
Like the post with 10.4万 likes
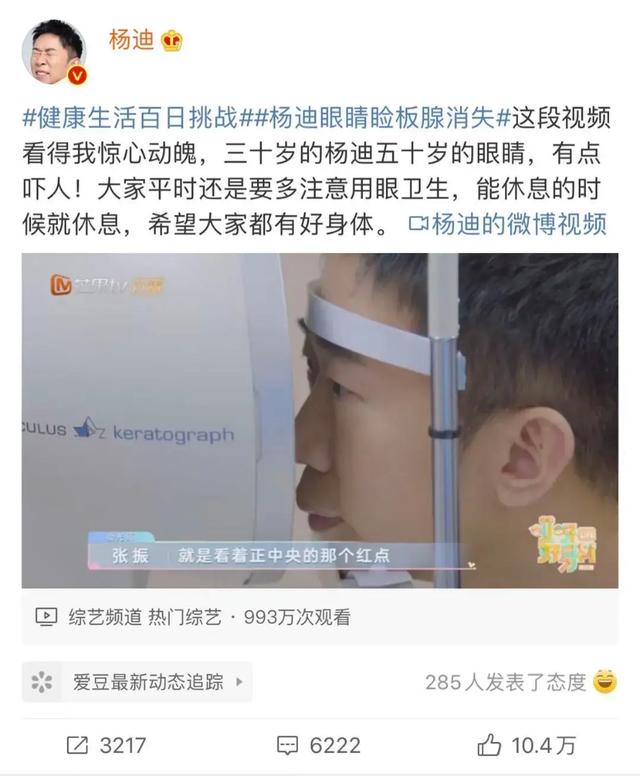[x=527, y=745]
